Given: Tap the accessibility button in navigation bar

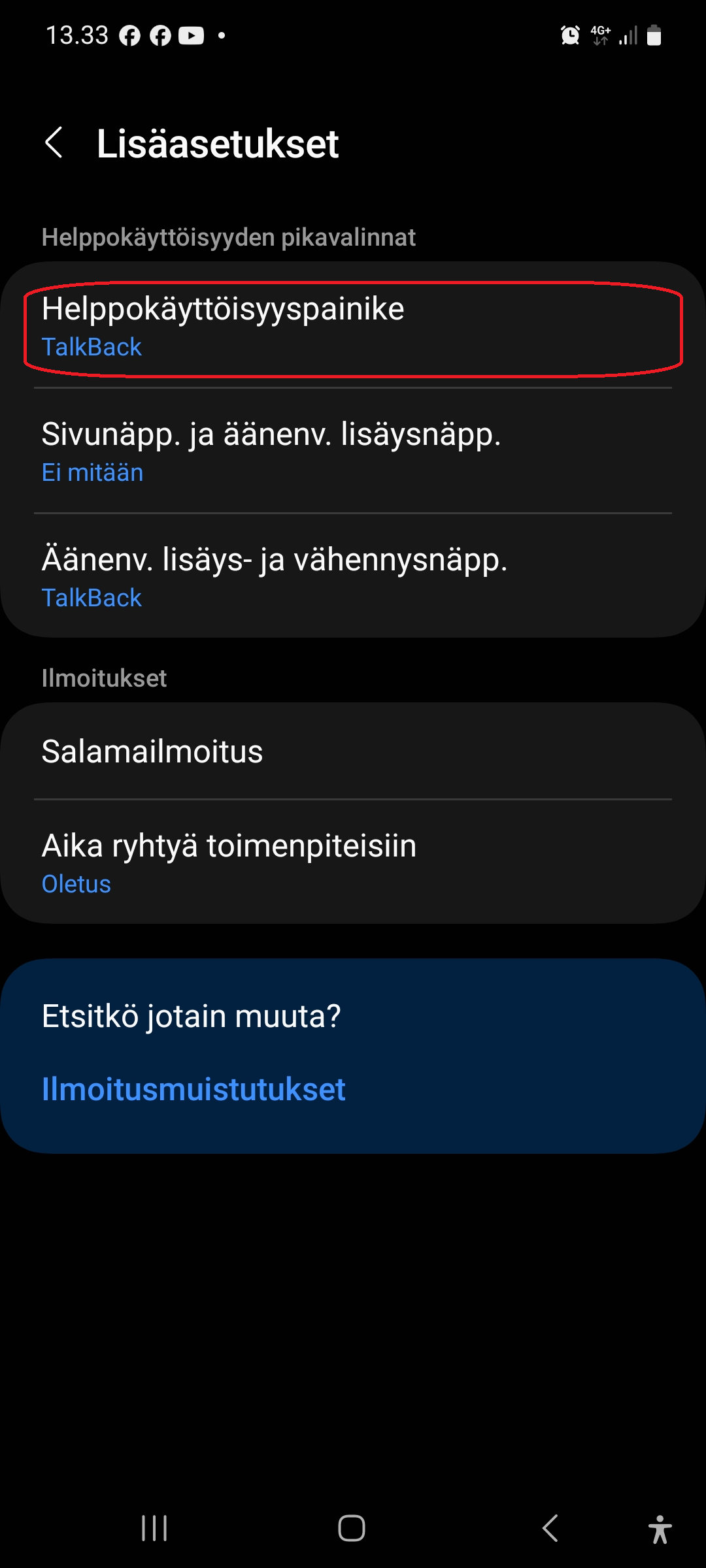Looking at the screenshot, I should [x=660, y=1529].
